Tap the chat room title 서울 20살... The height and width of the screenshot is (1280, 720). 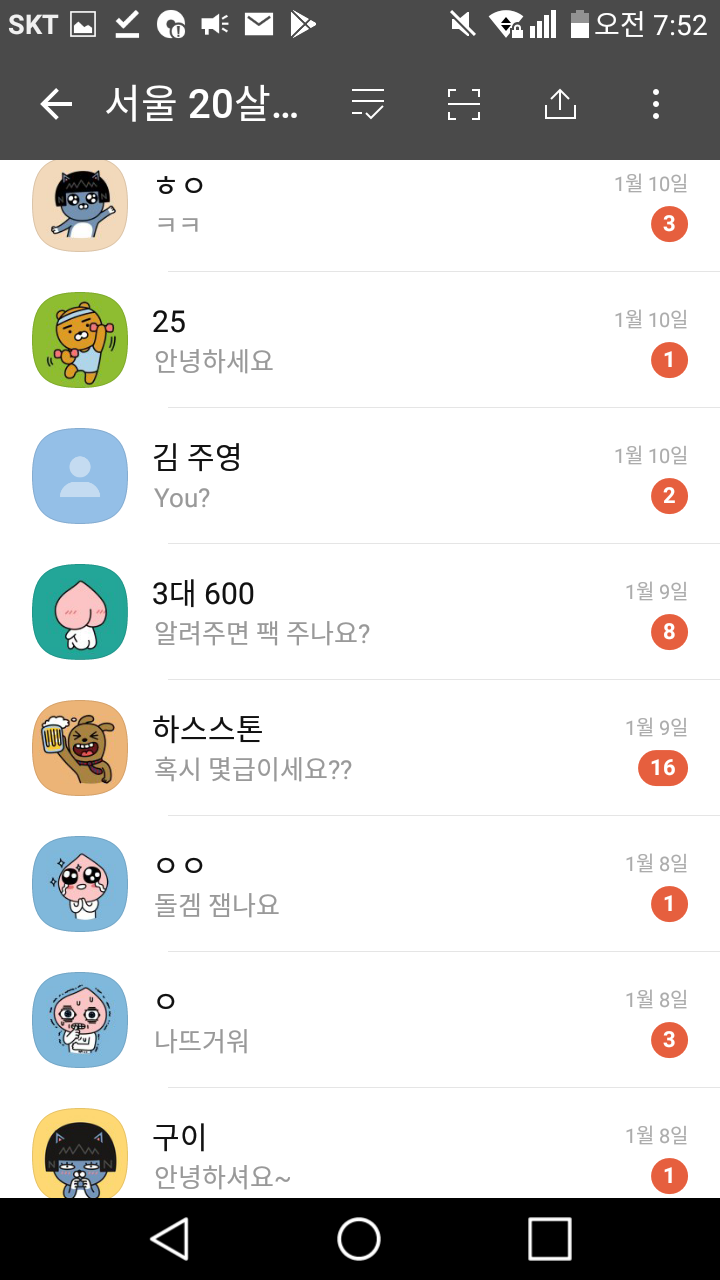pyautogui.click(x=200, y=103)
